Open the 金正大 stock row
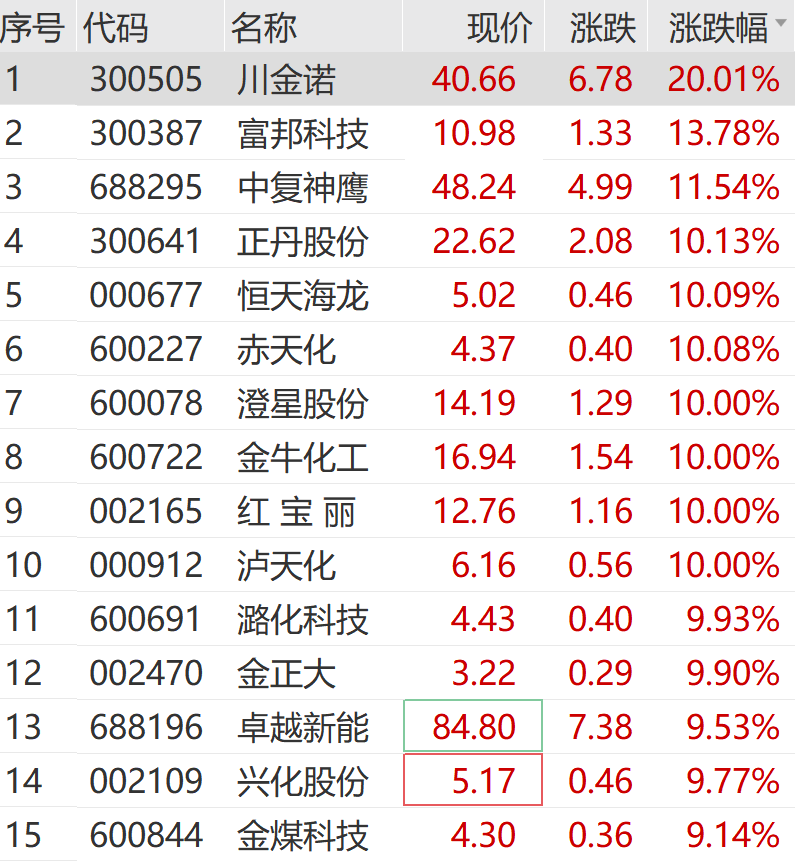Image resolution: width=795 pixels, height=861 pixels. tap(287, 673)
